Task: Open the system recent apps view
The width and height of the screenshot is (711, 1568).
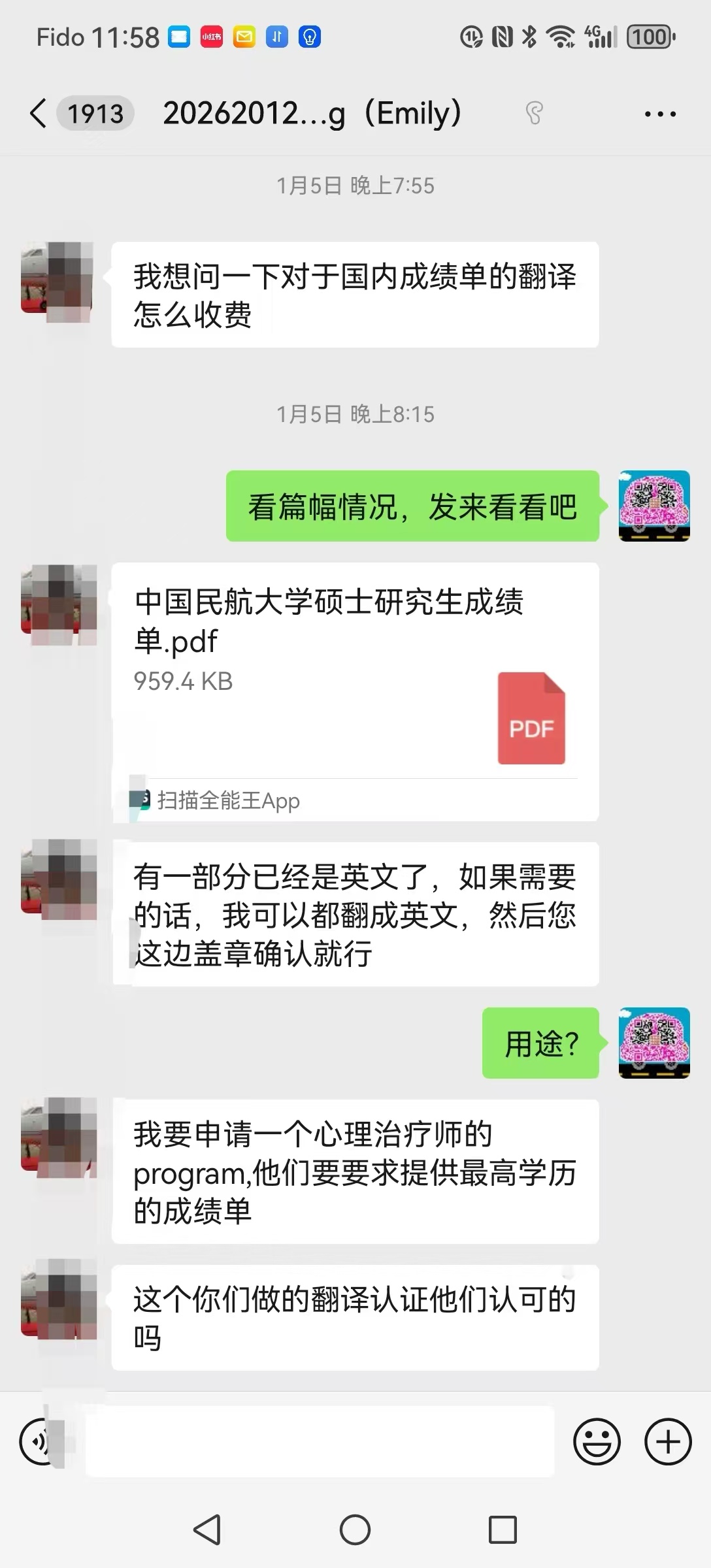Action: tap(503, 1529)
